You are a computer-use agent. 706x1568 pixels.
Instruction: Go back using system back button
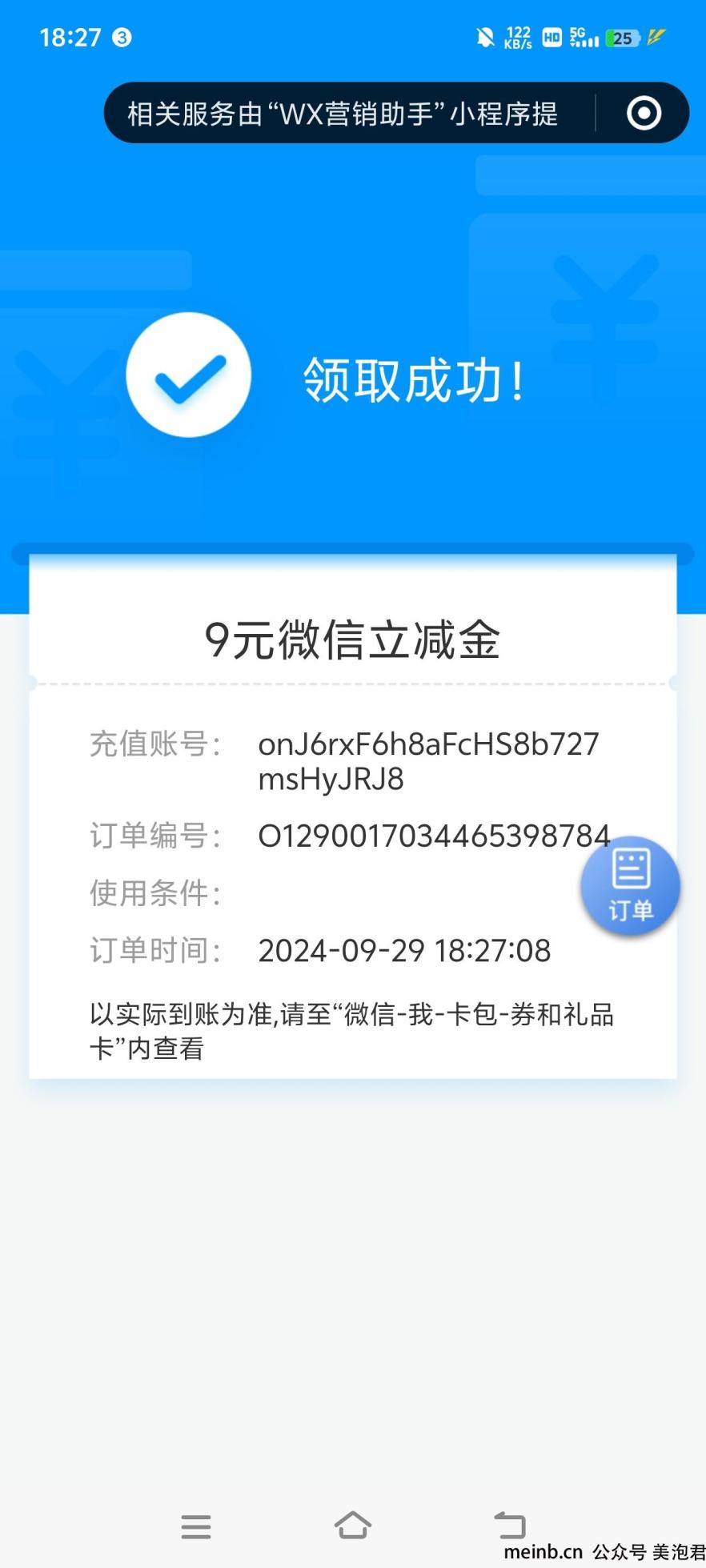(510, 1525)
